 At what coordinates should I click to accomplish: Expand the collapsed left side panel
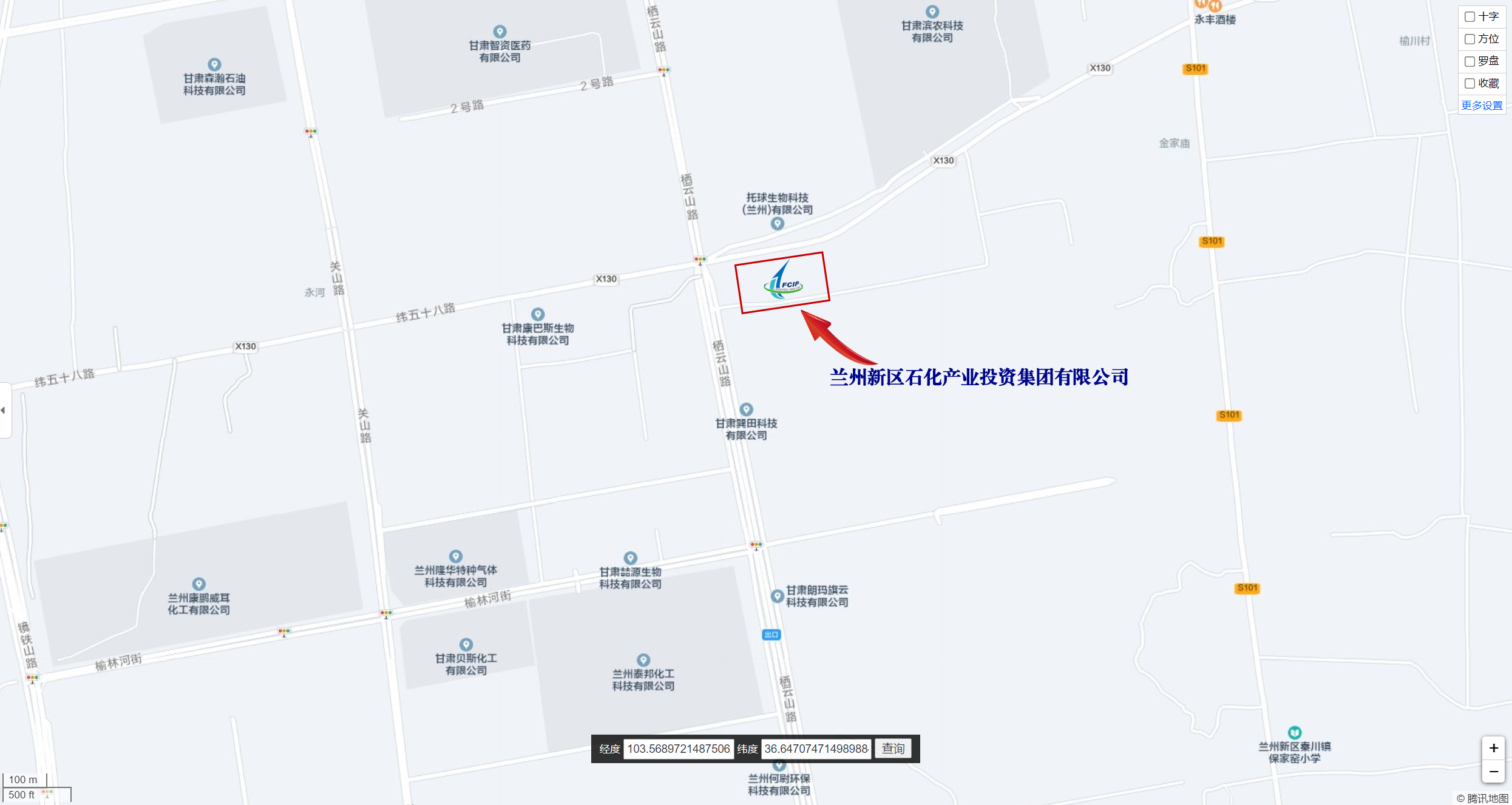(4, 410)
